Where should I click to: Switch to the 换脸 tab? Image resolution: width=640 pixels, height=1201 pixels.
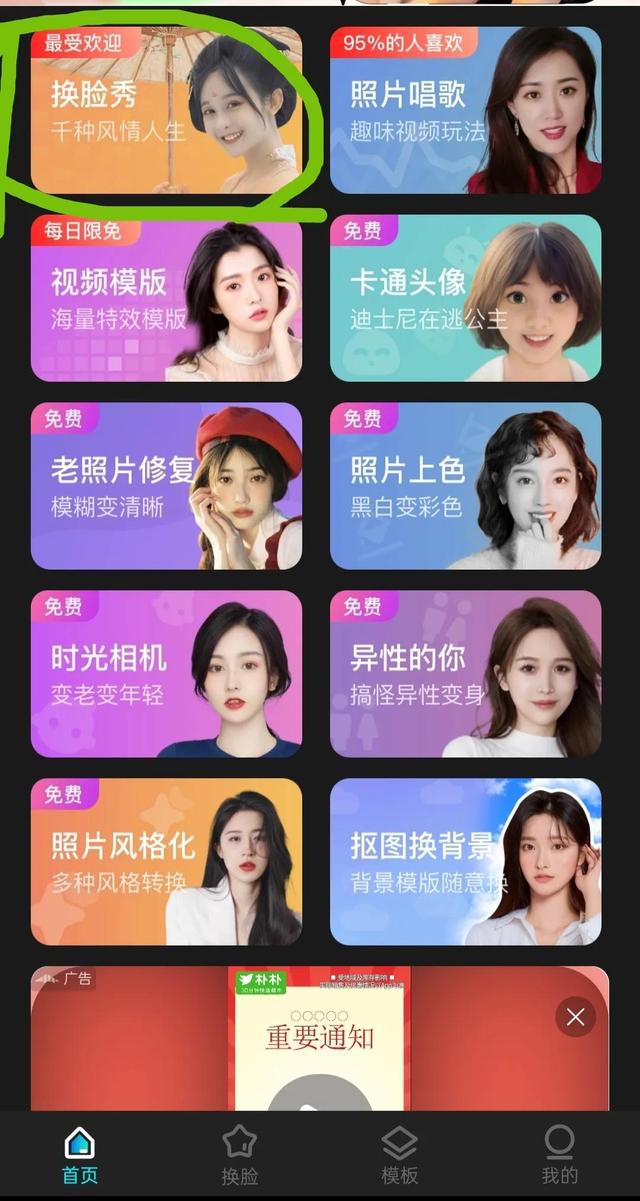pos(239,1156)
